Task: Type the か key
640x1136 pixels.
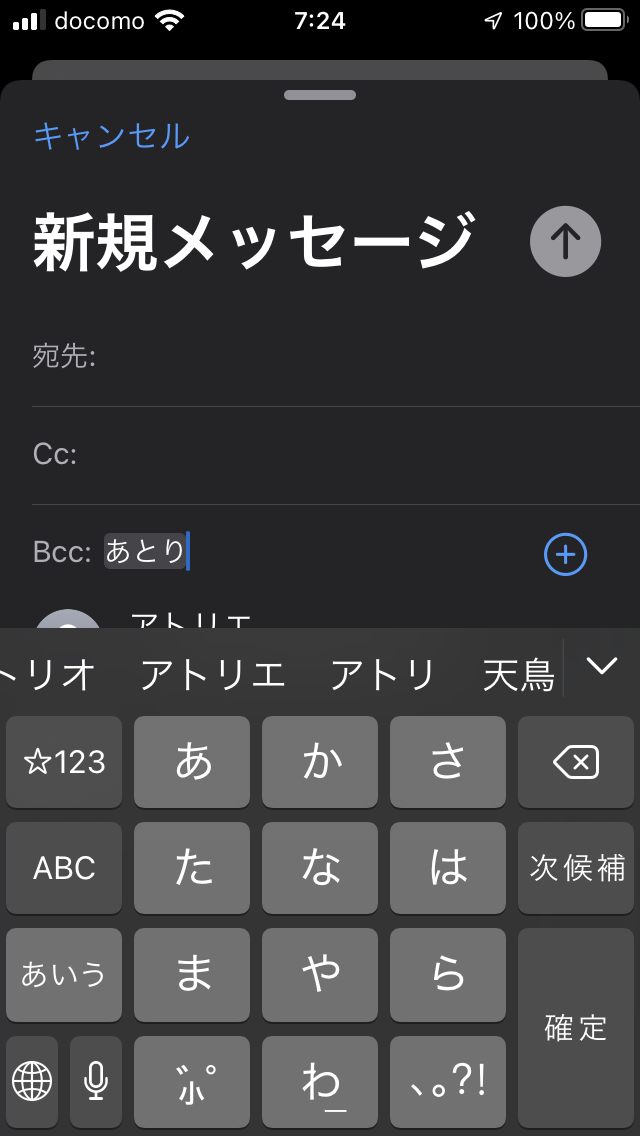Action: [x=320, y=763]
